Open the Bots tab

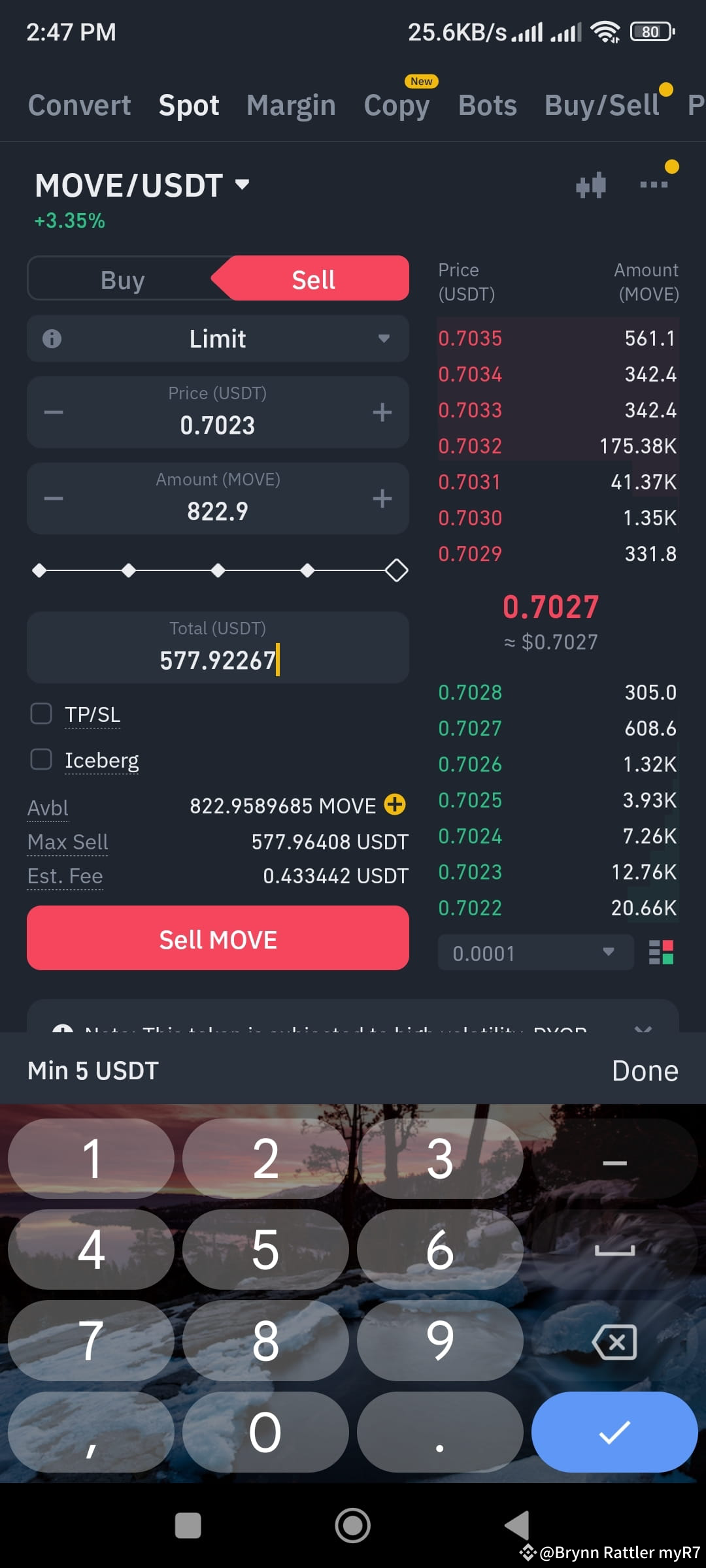(x=487, y=105)
